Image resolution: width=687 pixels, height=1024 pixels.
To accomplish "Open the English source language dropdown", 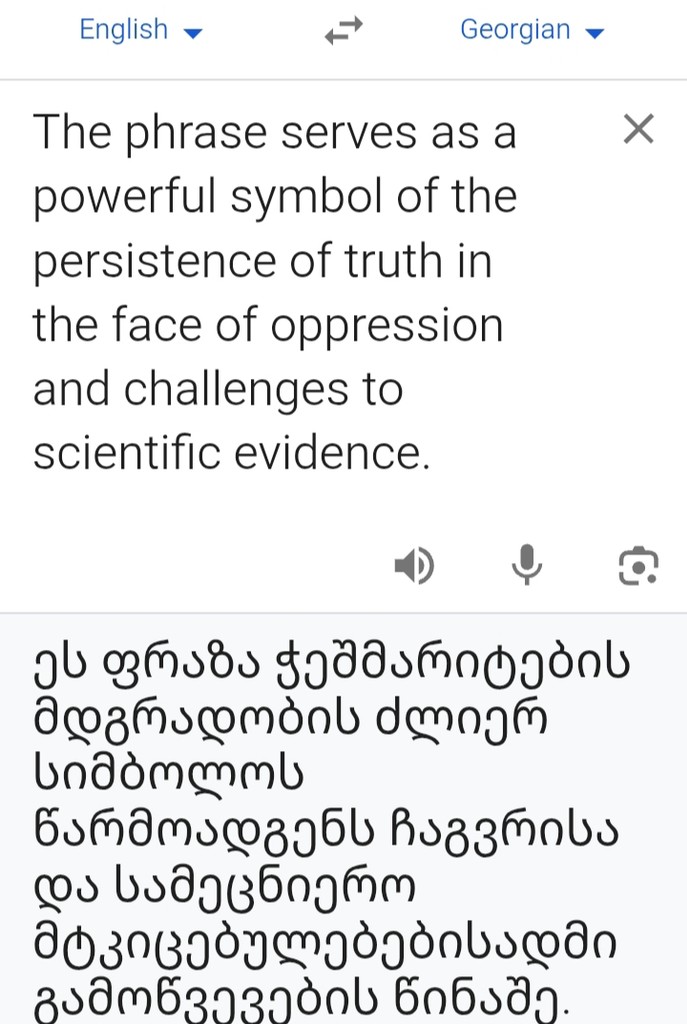I will pos(141,31).
